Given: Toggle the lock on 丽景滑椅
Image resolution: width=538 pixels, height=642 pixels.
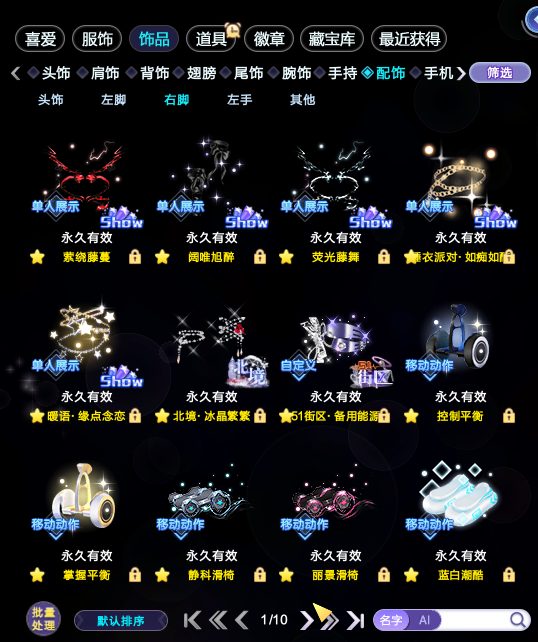Looking at the screenshot, I should 384,575.
